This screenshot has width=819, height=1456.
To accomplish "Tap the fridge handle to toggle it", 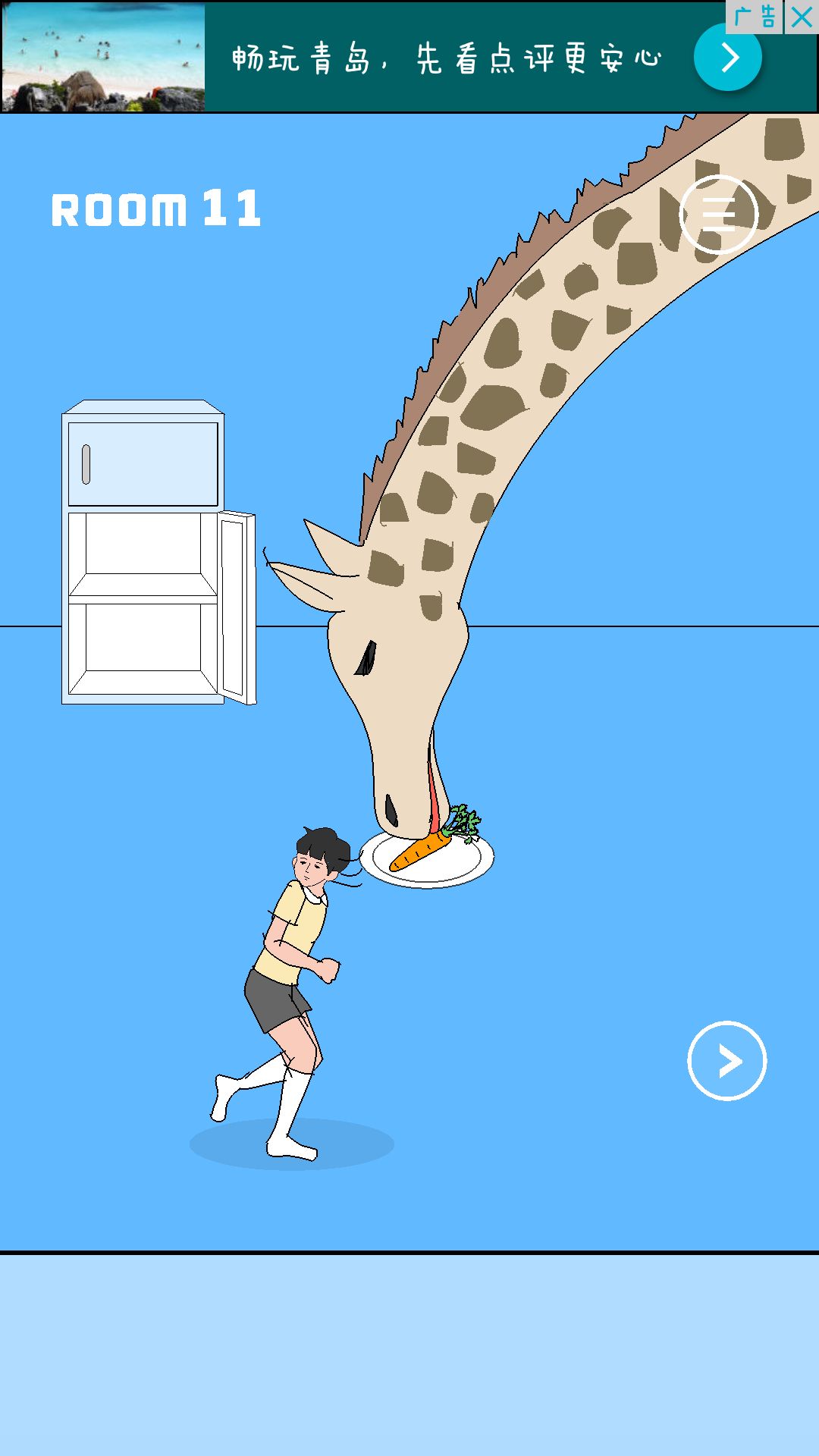I will 84,463.
